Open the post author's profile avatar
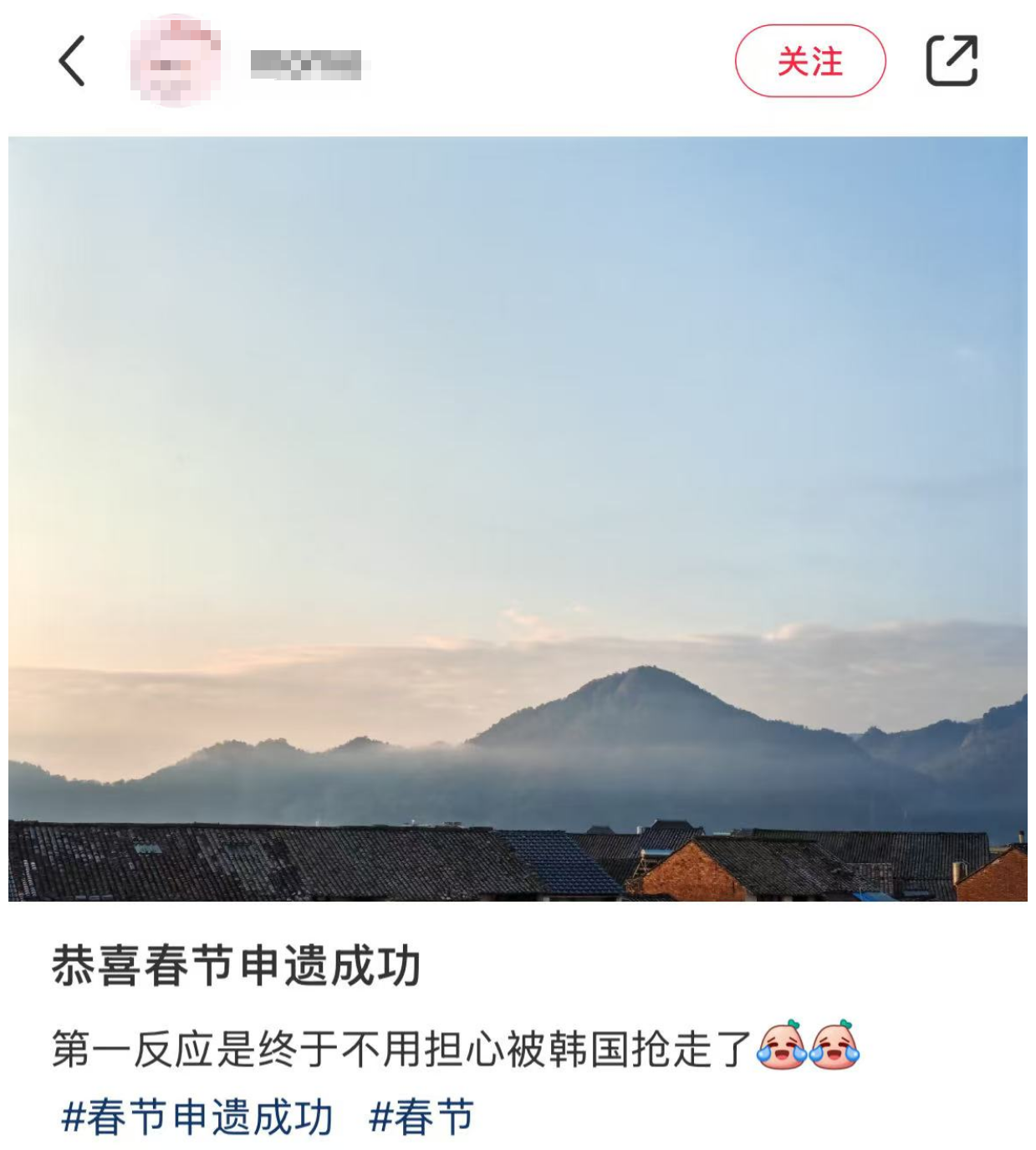This screenshot has height=1150, width=1036. coord(176,61)
